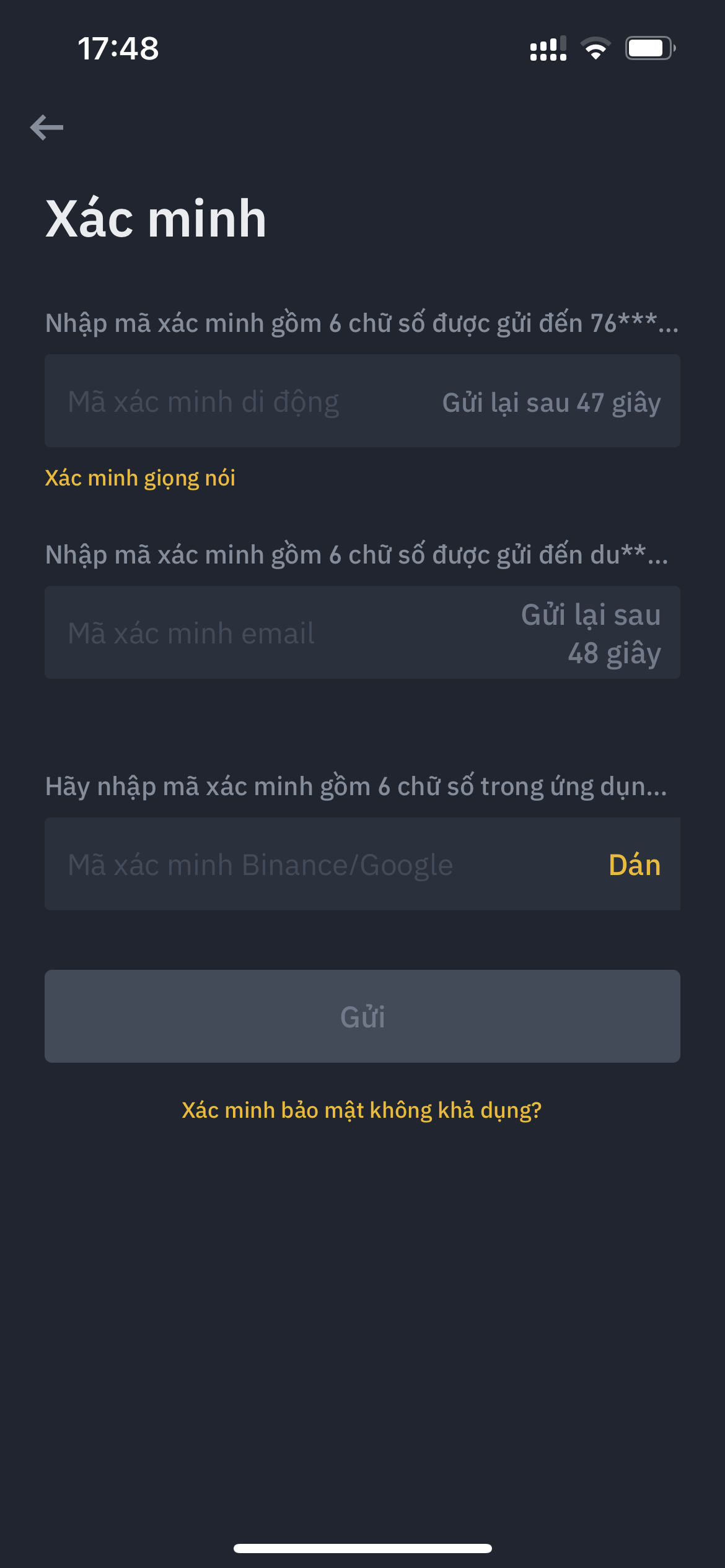Screen dimensions: 725x1568
Task: Submit with the Gửi button
Action: click(362, 1016)
